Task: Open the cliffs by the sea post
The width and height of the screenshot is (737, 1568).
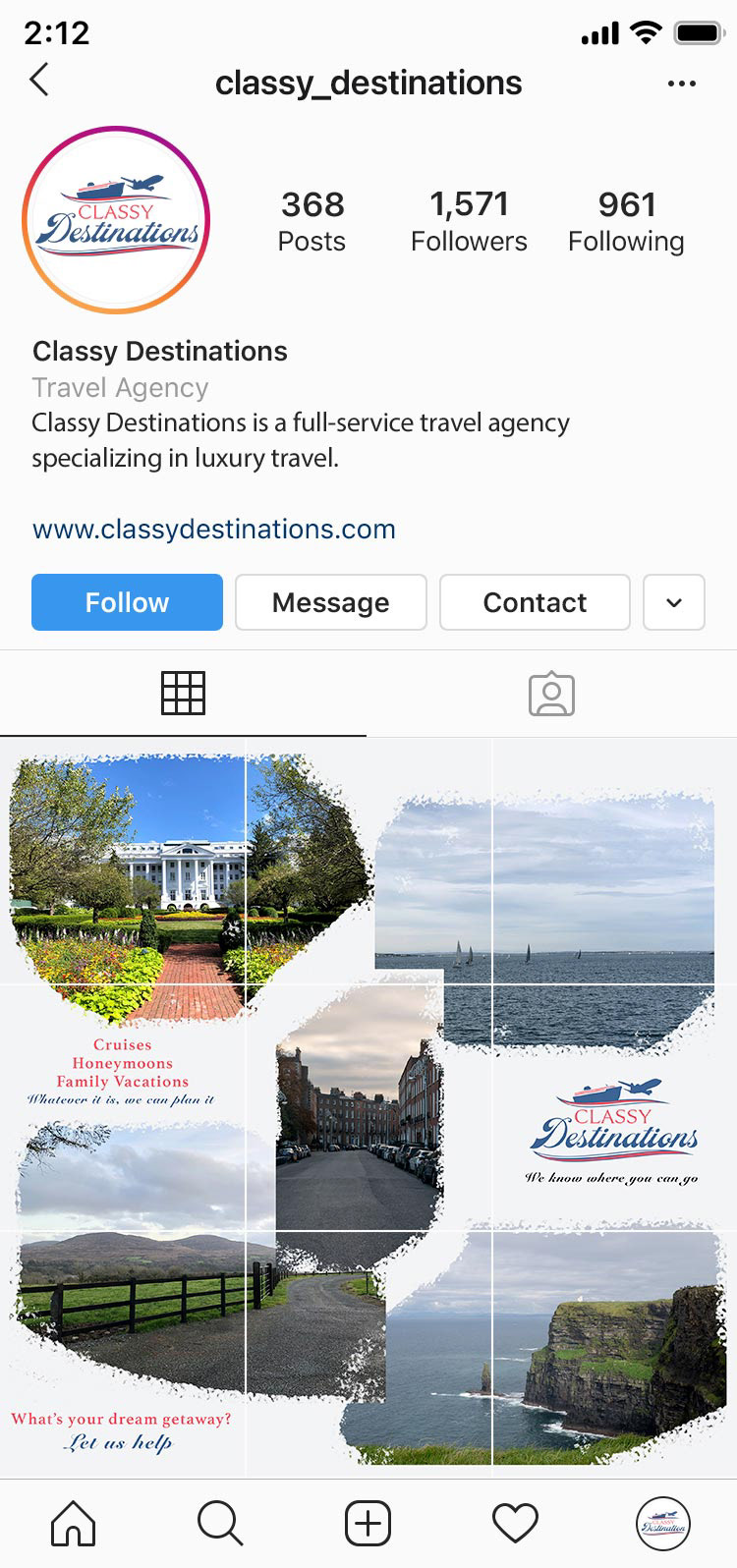Action: (x=614, y=1351)
